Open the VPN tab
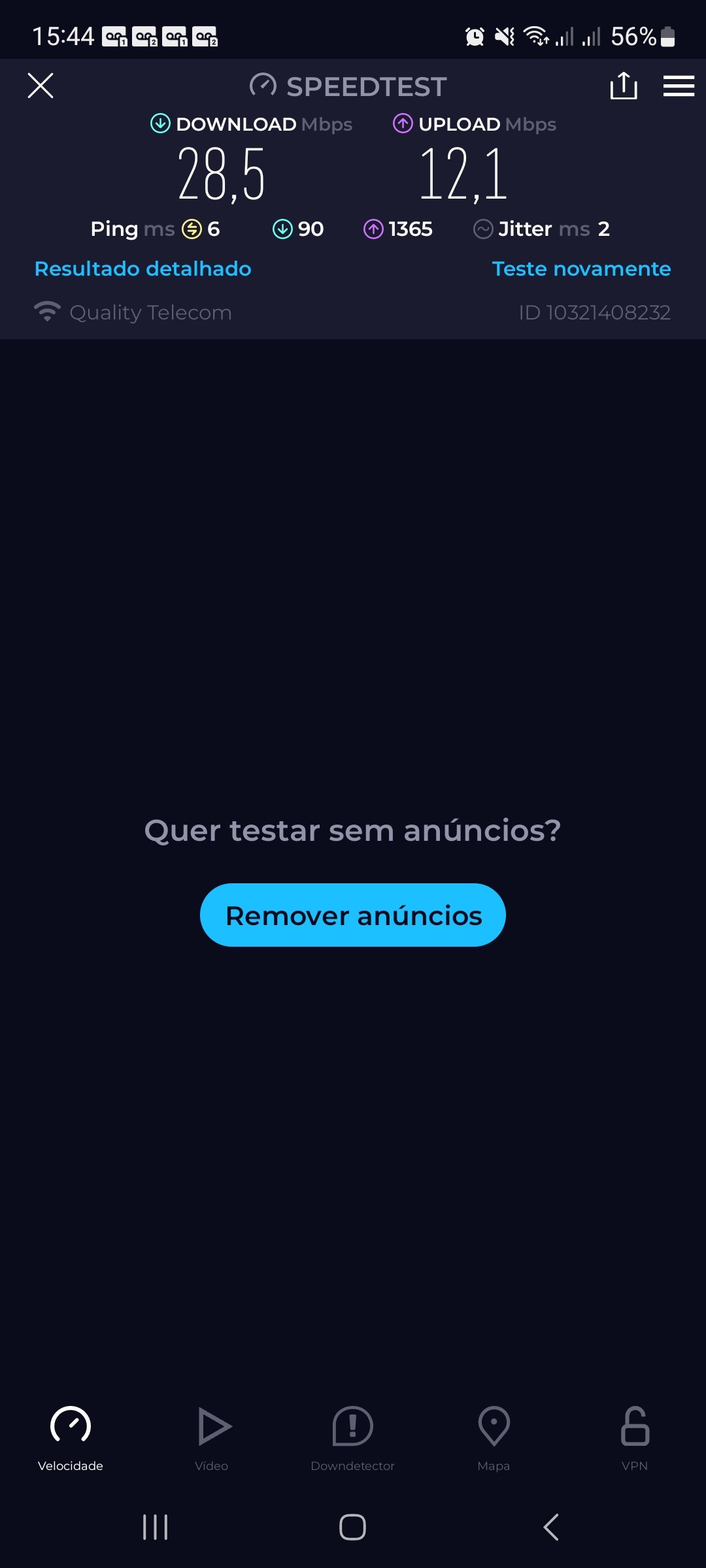 (635, 1437)
